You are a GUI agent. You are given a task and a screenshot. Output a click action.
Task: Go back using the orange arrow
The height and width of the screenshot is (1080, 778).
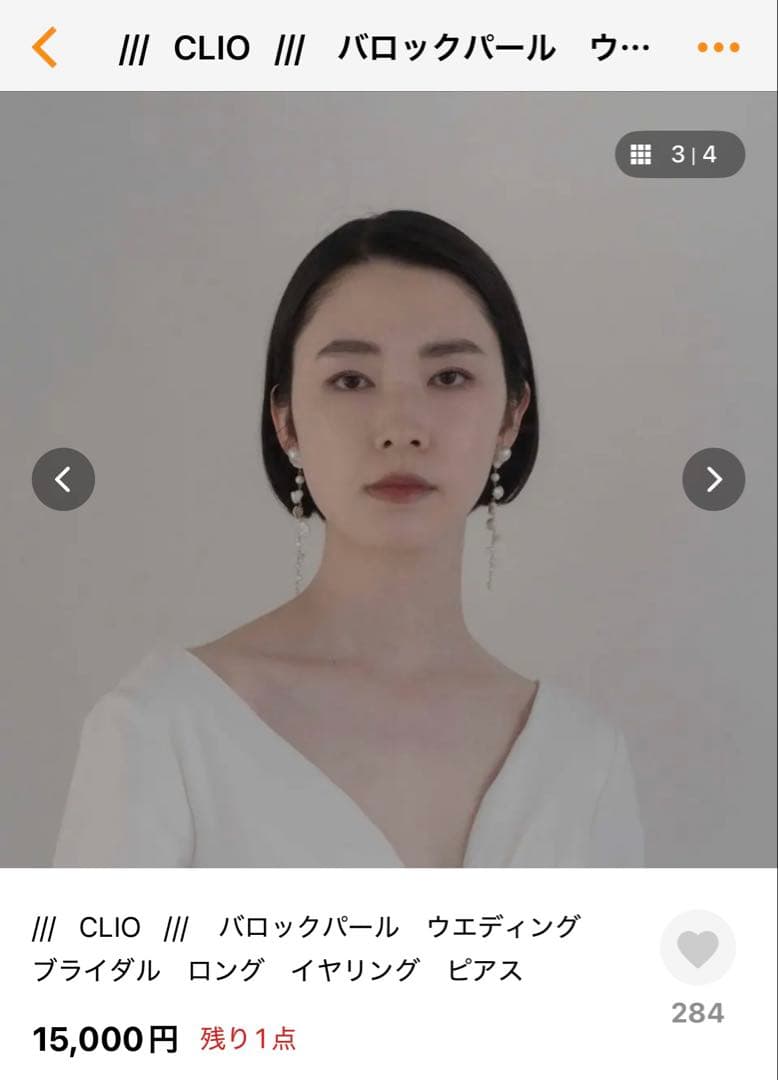[45, 47]
